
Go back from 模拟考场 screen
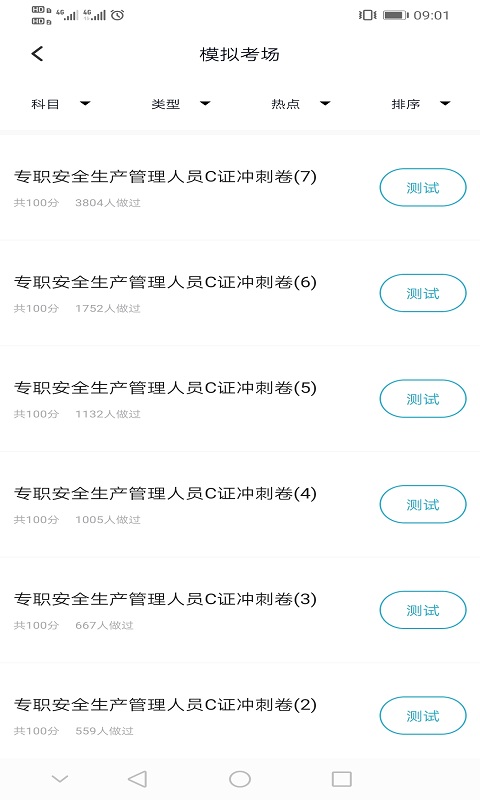[x=37, y=54]
